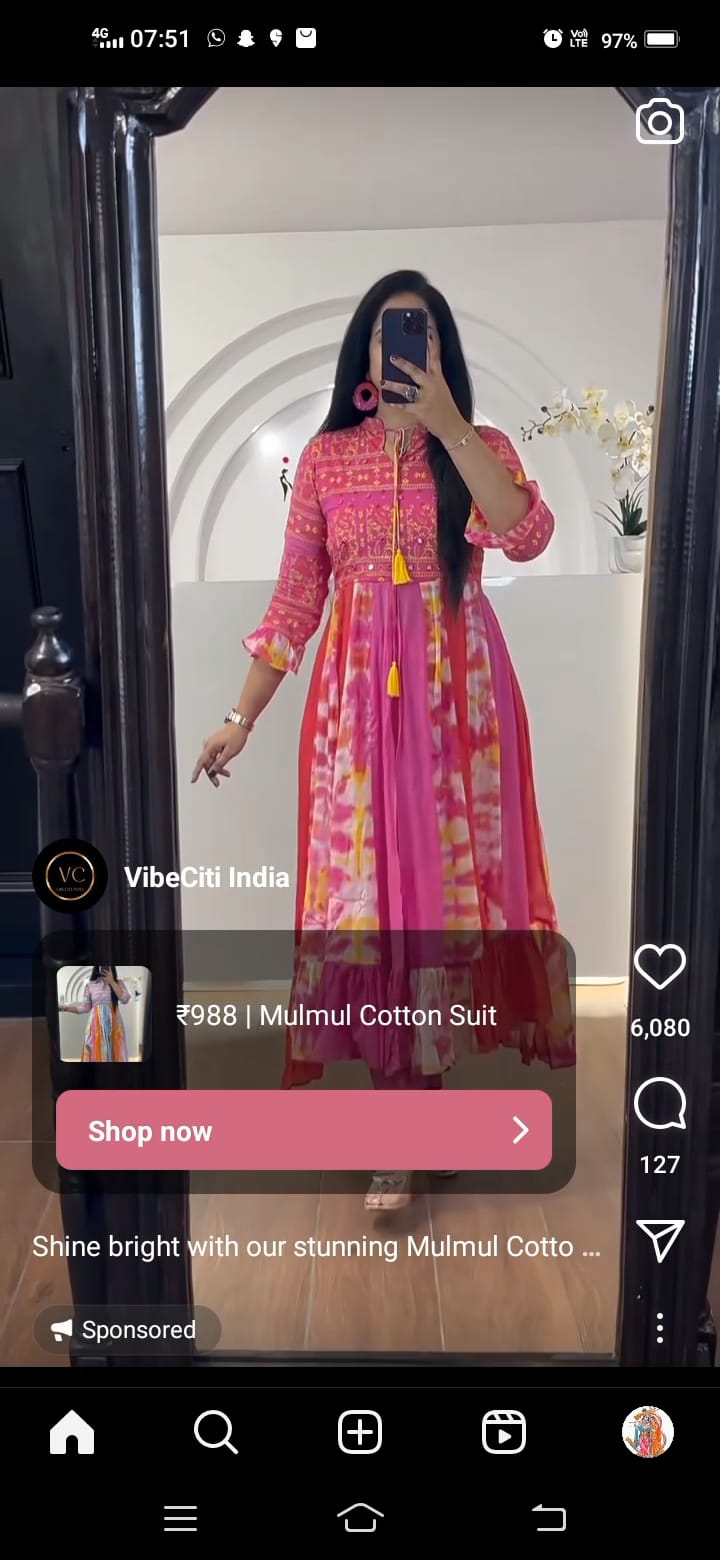
Task: Tap the Sponsored label
Action: click(x=127, y=1329)
